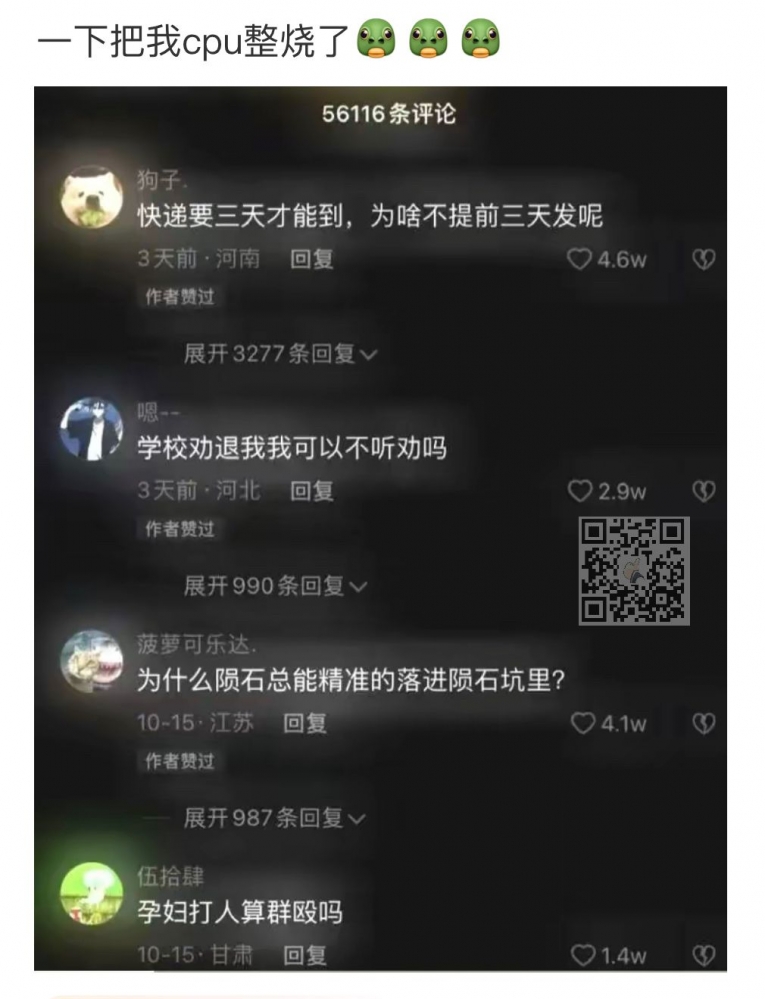Open 狗子's profile avatar
765x999 pixels.
(x=93, y=189)
